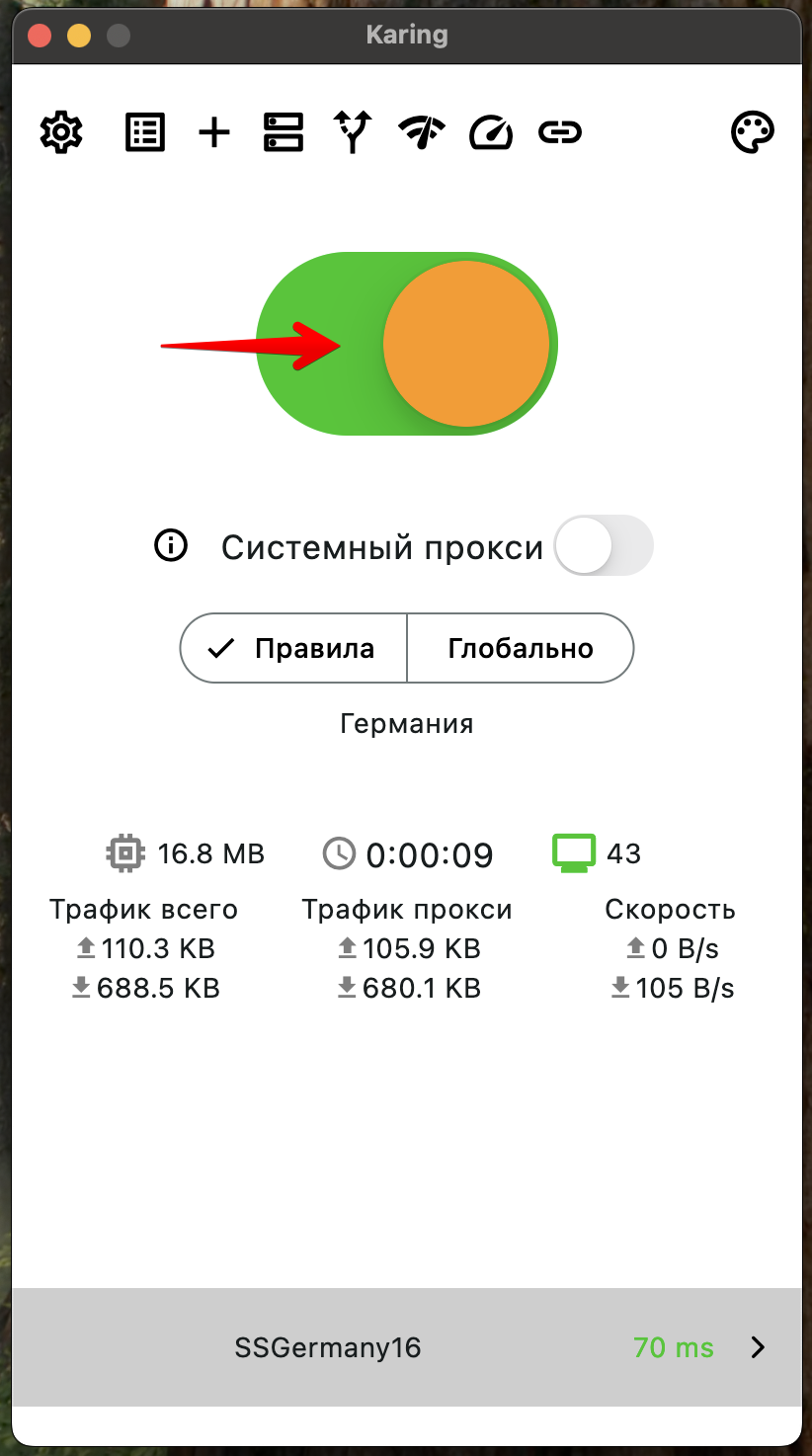Viewport: 812px width, 1456px height.
Task: Add a new profile with plus
Action: coord(213,132)
